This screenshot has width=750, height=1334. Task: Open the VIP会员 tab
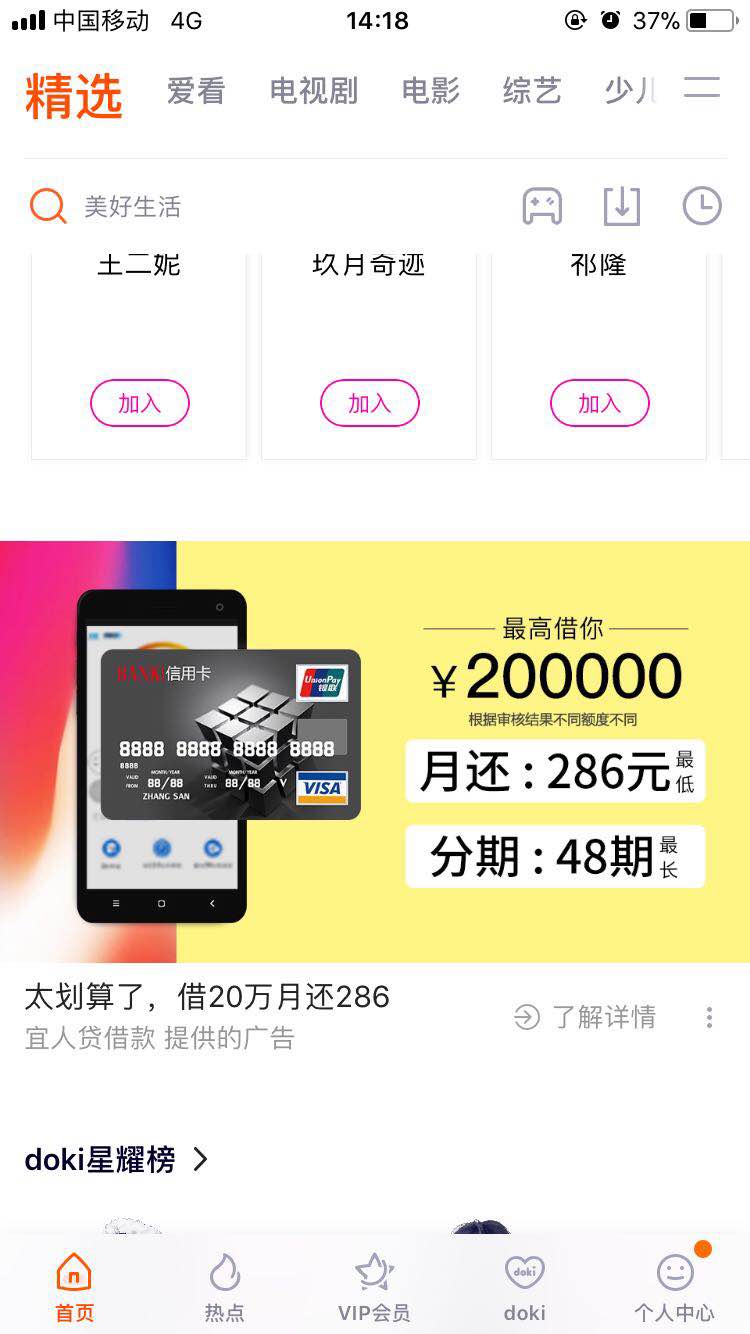[x=374, y=1288]
